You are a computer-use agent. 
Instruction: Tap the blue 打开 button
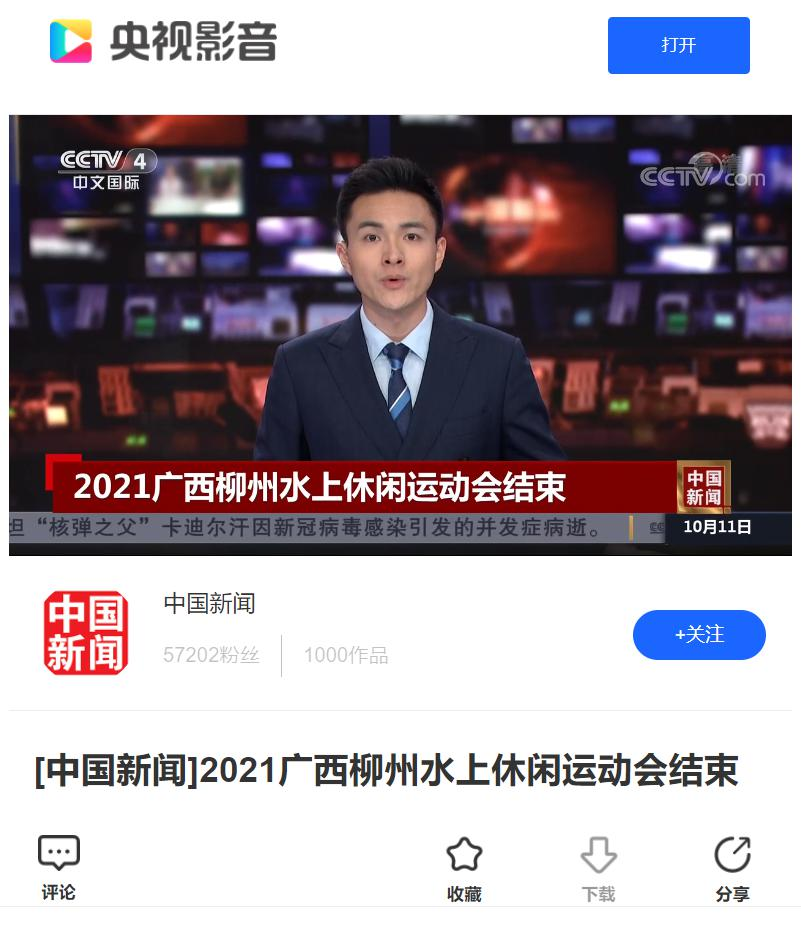(x=678, y=45)
